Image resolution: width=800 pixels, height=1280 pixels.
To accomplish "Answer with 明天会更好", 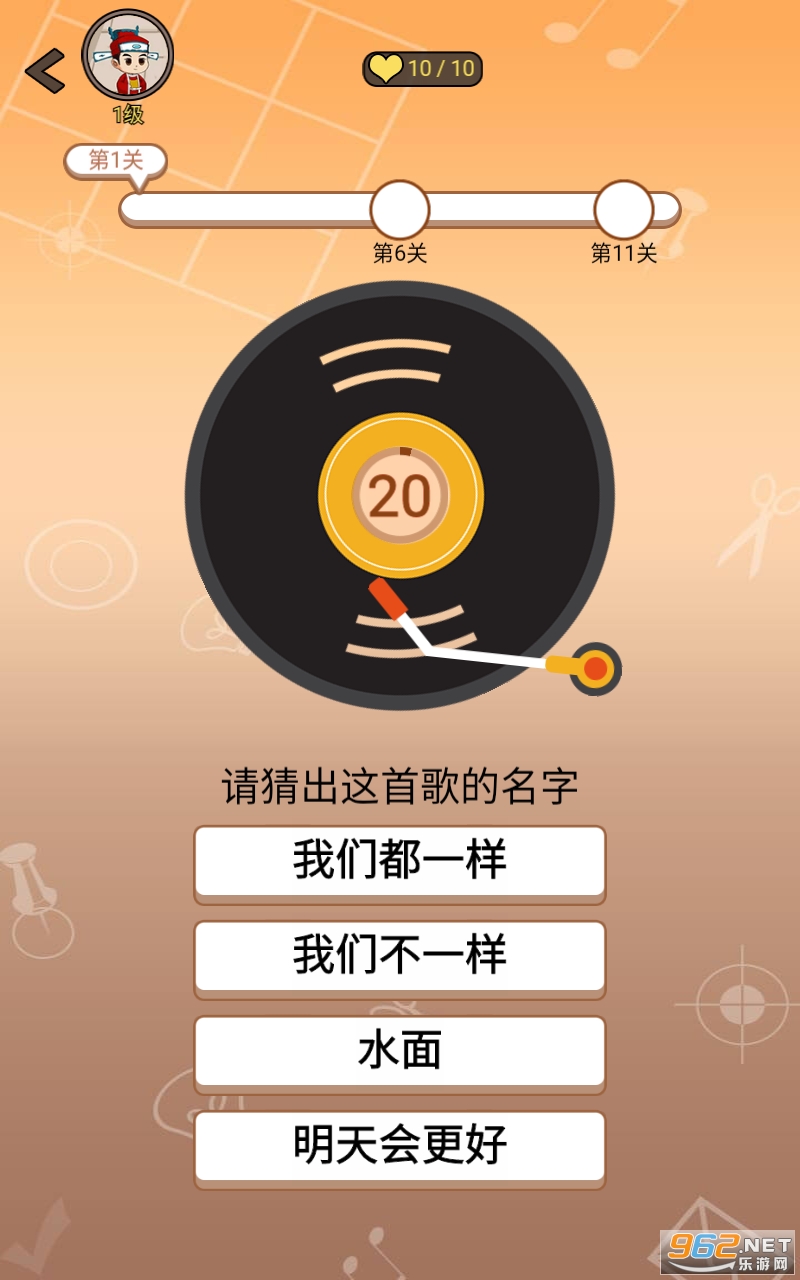I will pos(400,1147).
